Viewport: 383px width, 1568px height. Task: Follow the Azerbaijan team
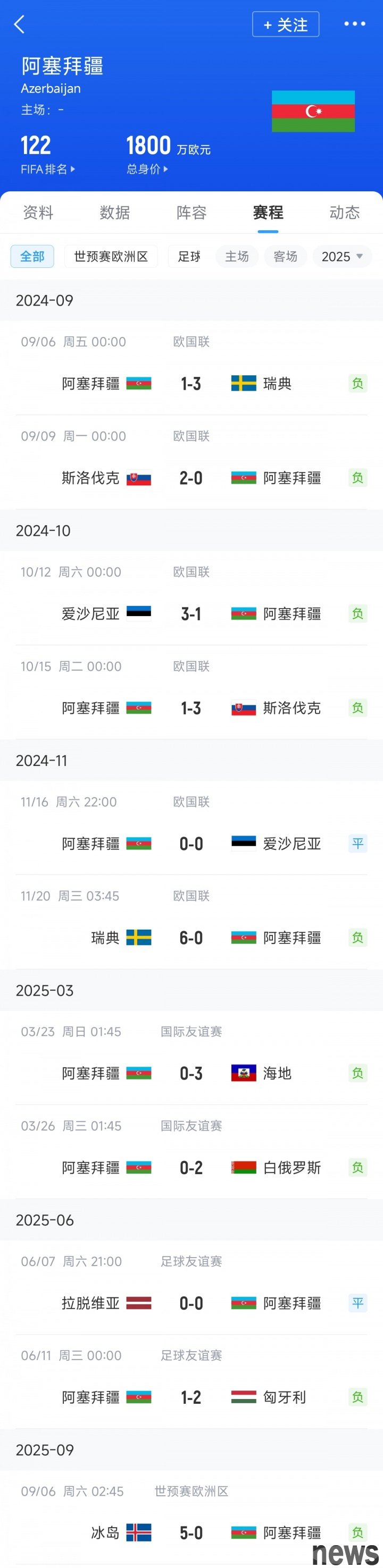pos(286,24)
